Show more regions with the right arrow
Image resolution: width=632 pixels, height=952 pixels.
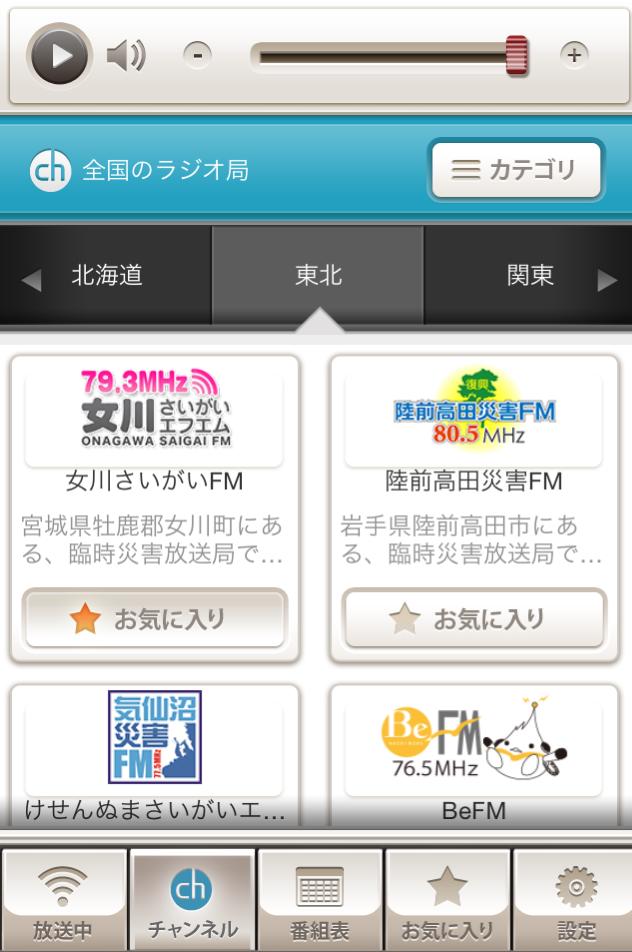(x=606, y=281)
